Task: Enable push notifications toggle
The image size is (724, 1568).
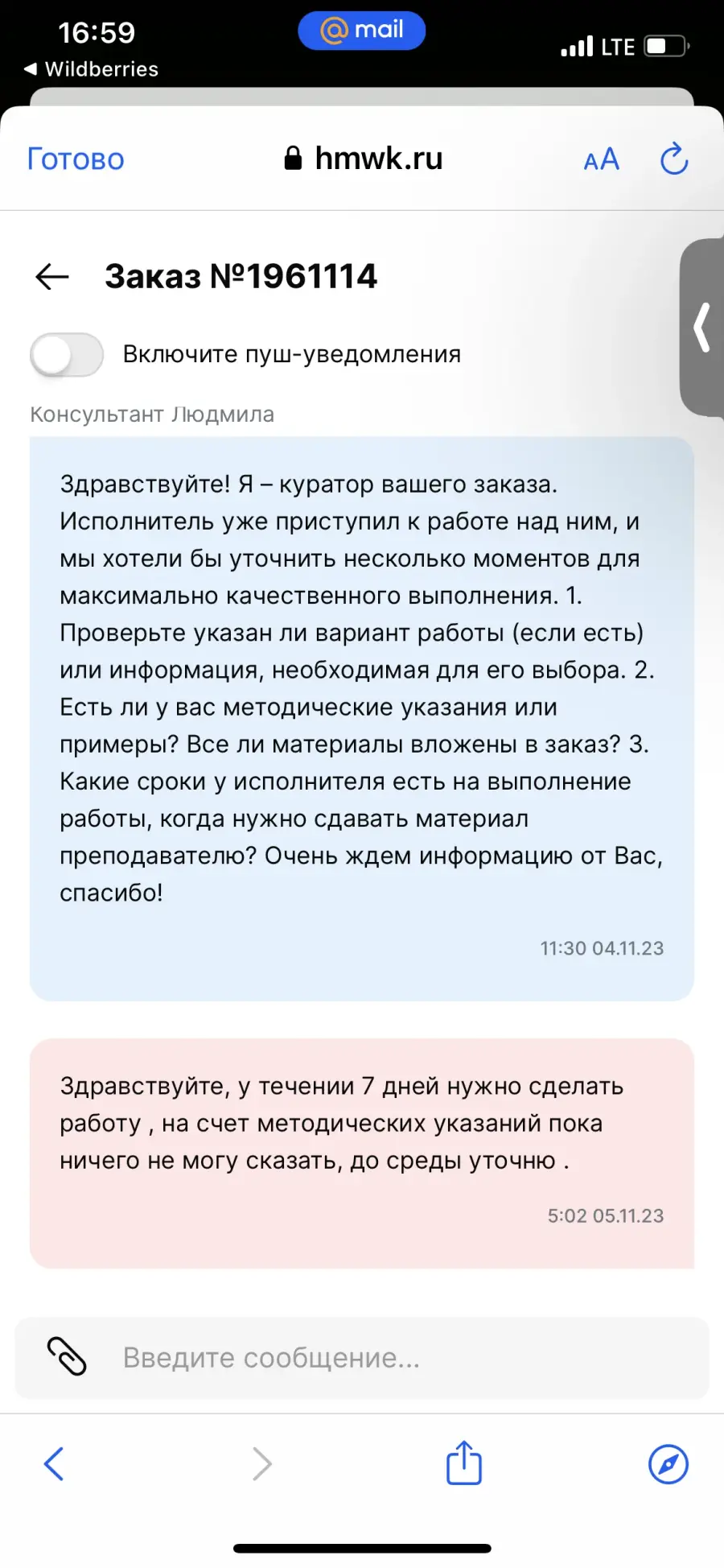Action: (x=67, y=354)
